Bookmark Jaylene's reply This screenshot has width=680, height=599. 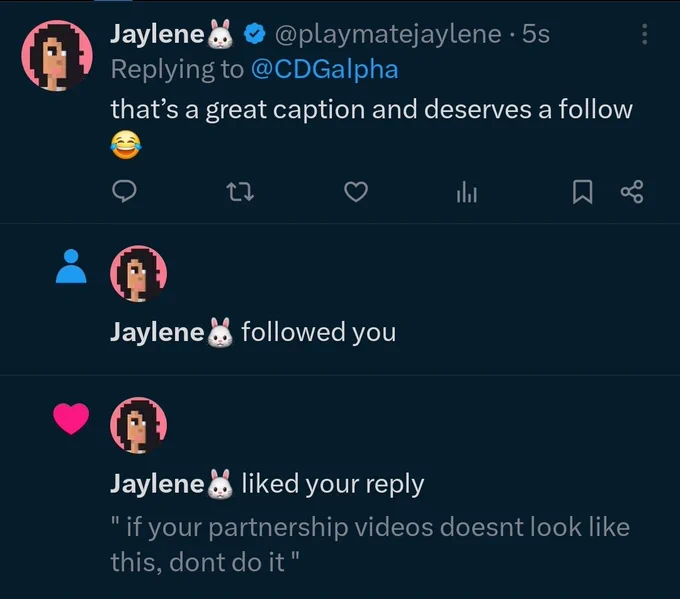(x=582, y=192)
